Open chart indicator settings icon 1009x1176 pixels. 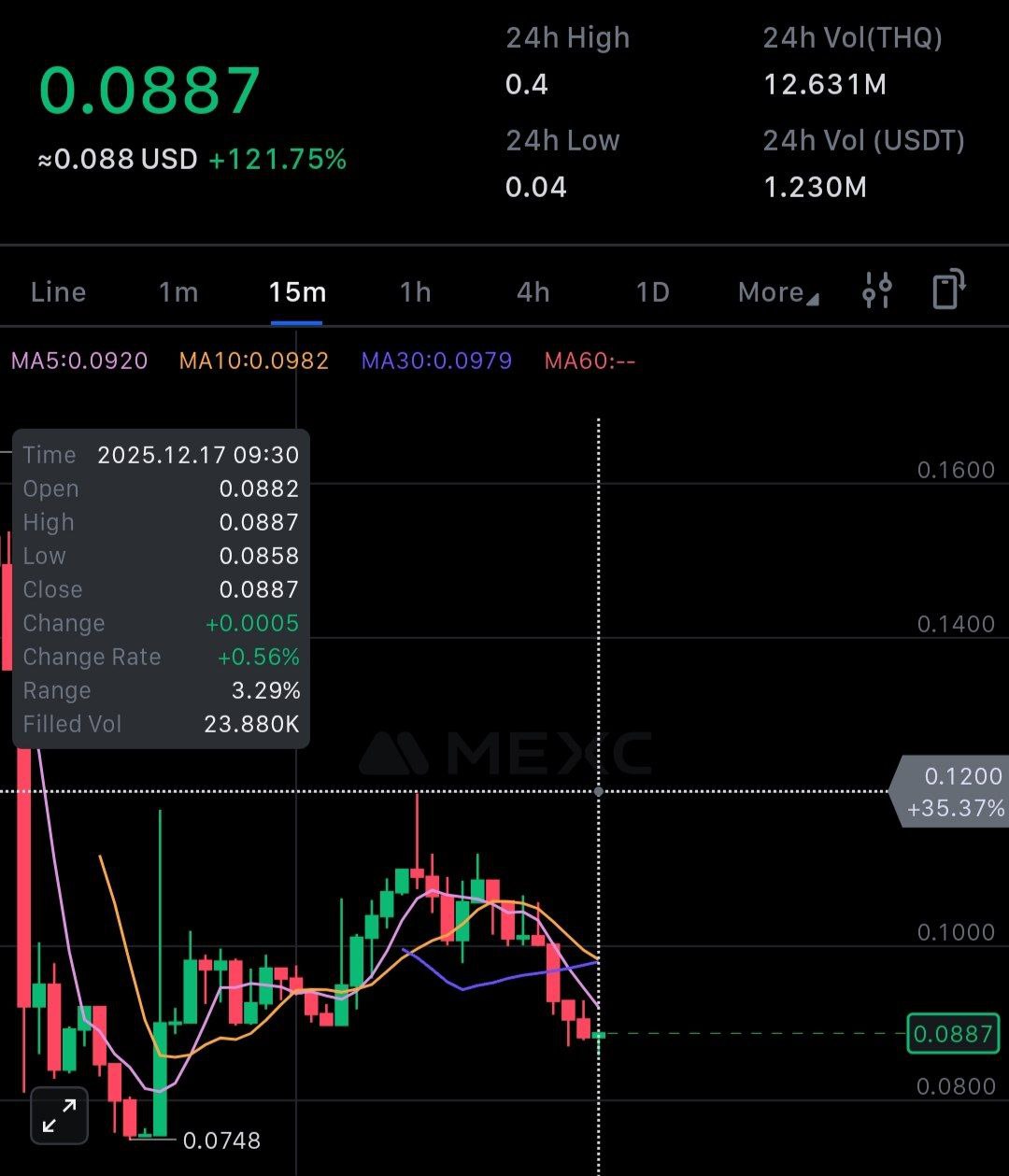click(876, 290)
